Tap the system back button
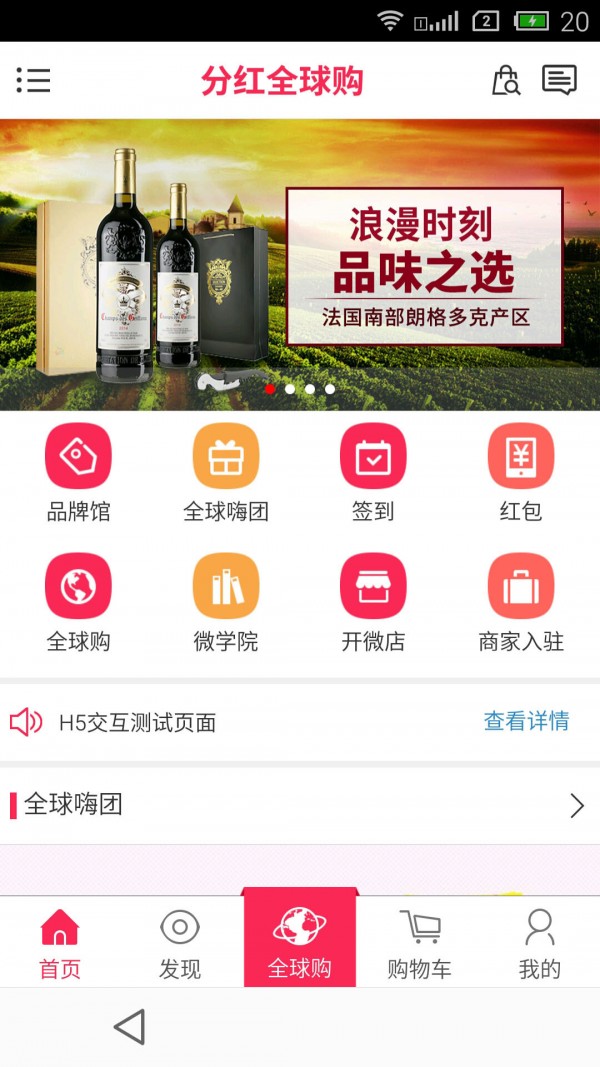 [130, 1027]
